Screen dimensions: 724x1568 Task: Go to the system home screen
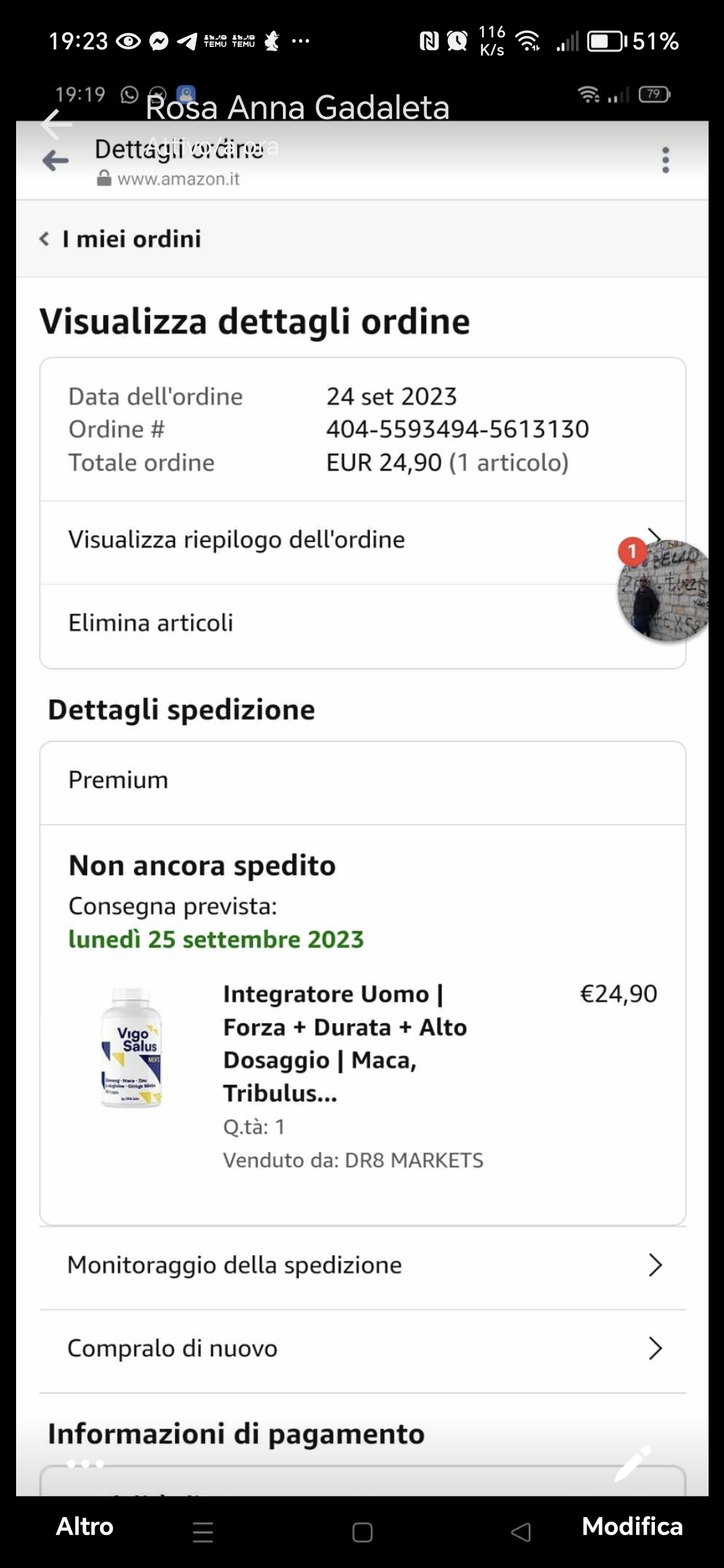[362, 1532]
